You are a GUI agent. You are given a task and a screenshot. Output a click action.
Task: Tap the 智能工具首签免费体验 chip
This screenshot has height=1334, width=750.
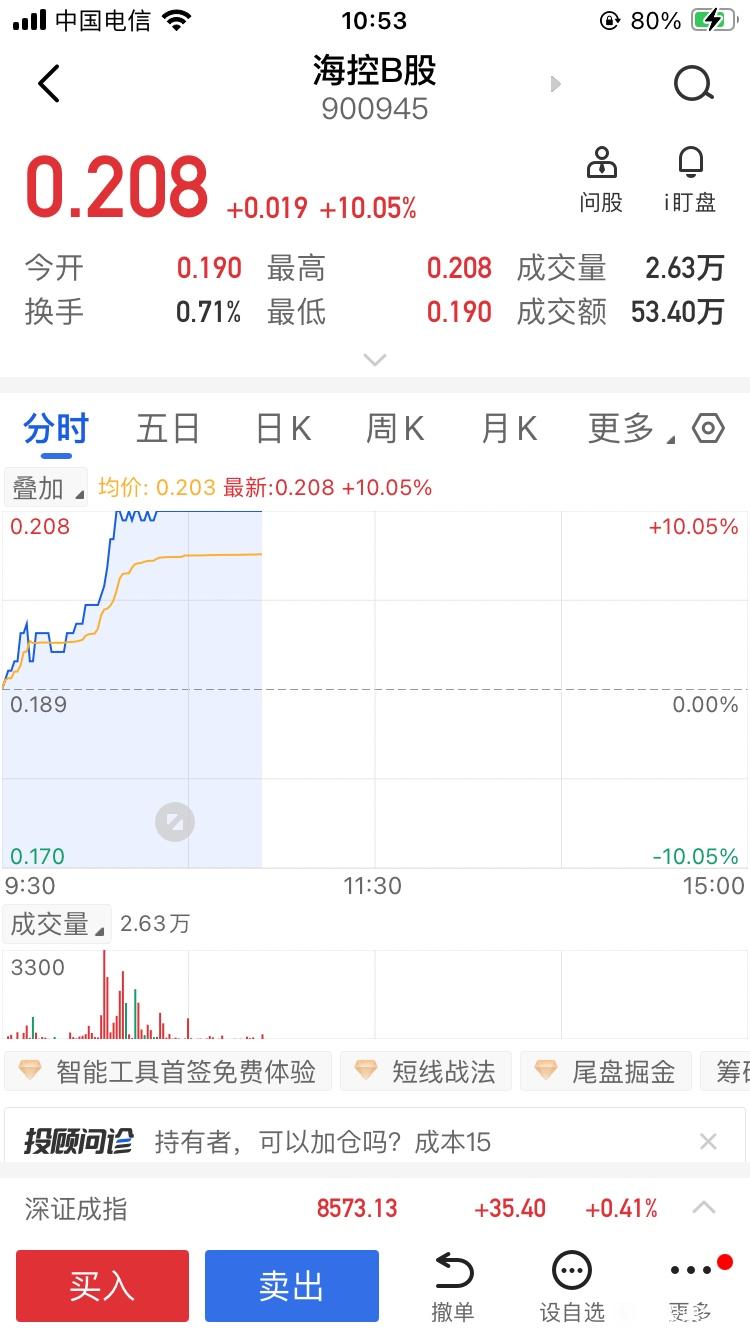pyautogui.click(x=168, y=1072)
